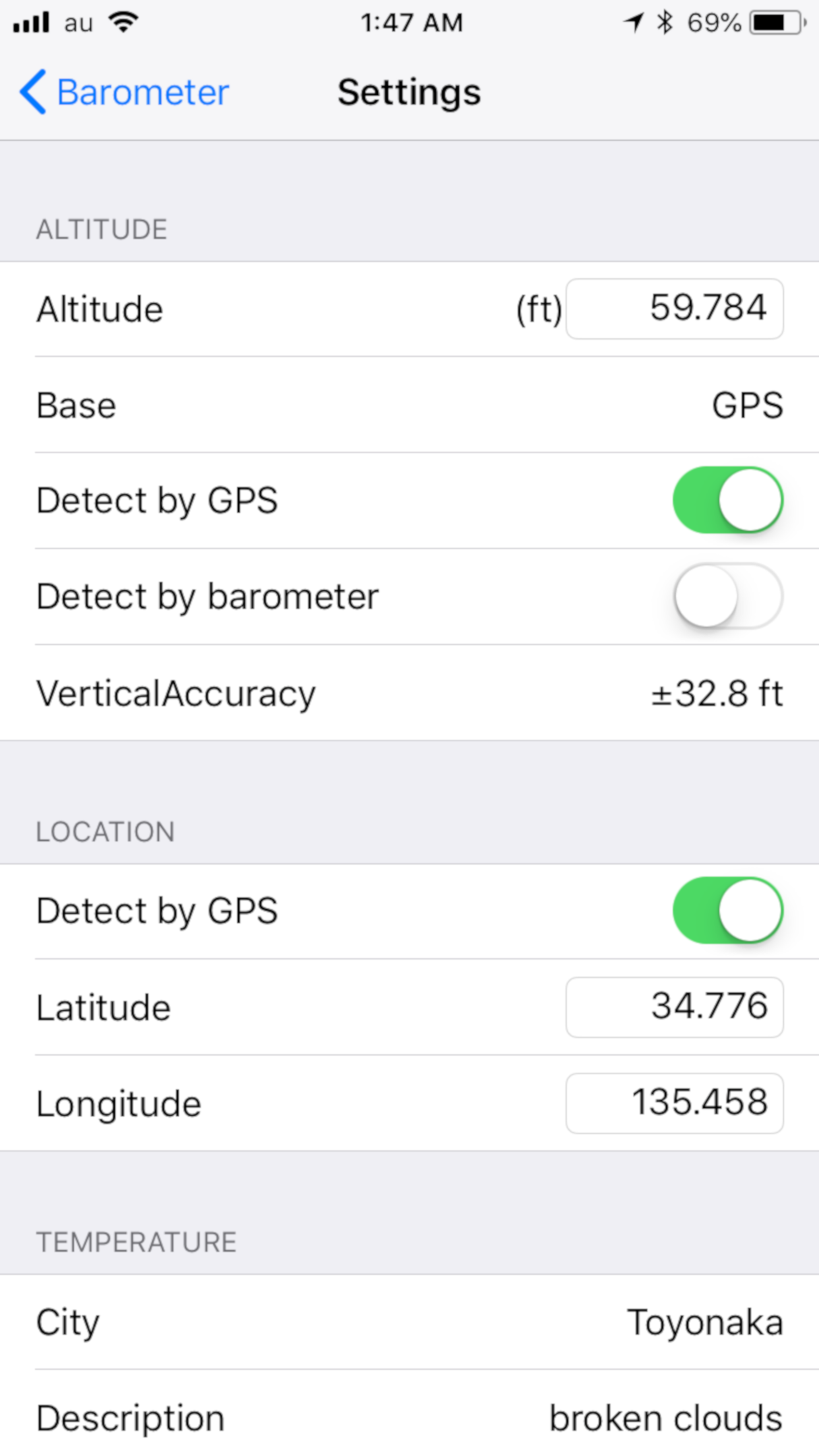Tap the Bluetooth icon in the status bar
This screenshot has height=1456, width=819.
point(663,22)
